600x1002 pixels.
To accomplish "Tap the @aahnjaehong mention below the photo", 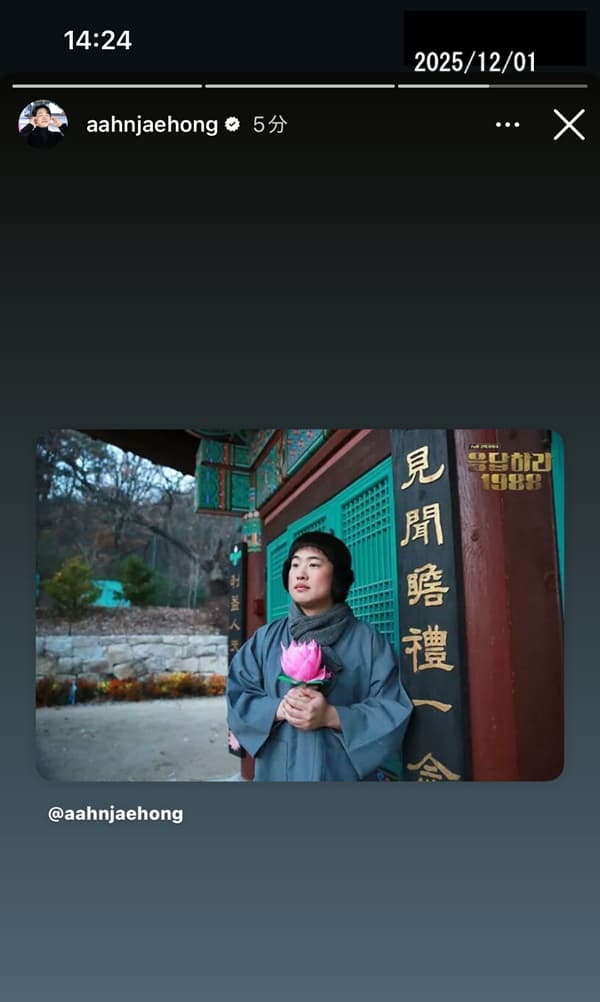I will [116, 814].
